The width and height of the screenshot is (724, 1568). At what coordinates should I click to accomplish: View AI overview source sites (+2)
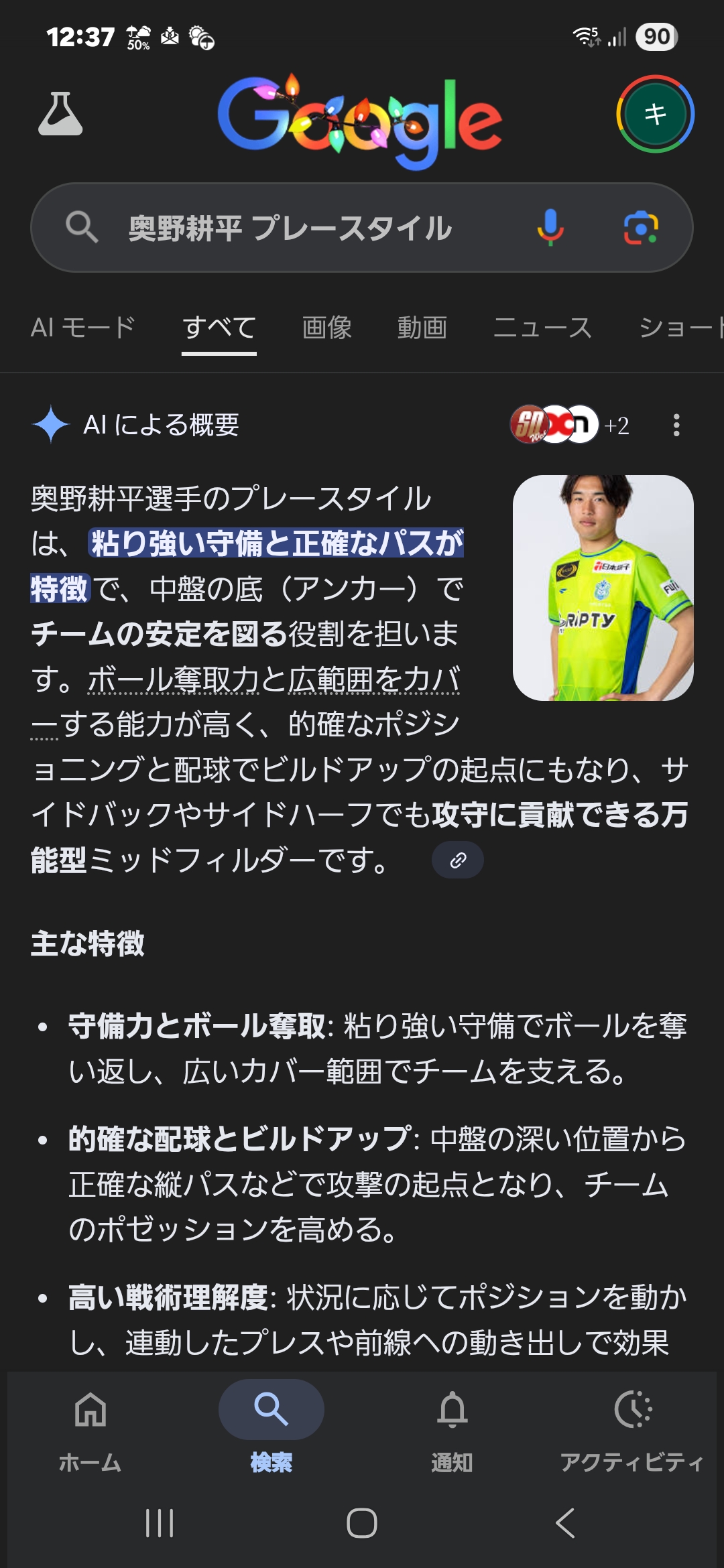click(x=570, y=425)
